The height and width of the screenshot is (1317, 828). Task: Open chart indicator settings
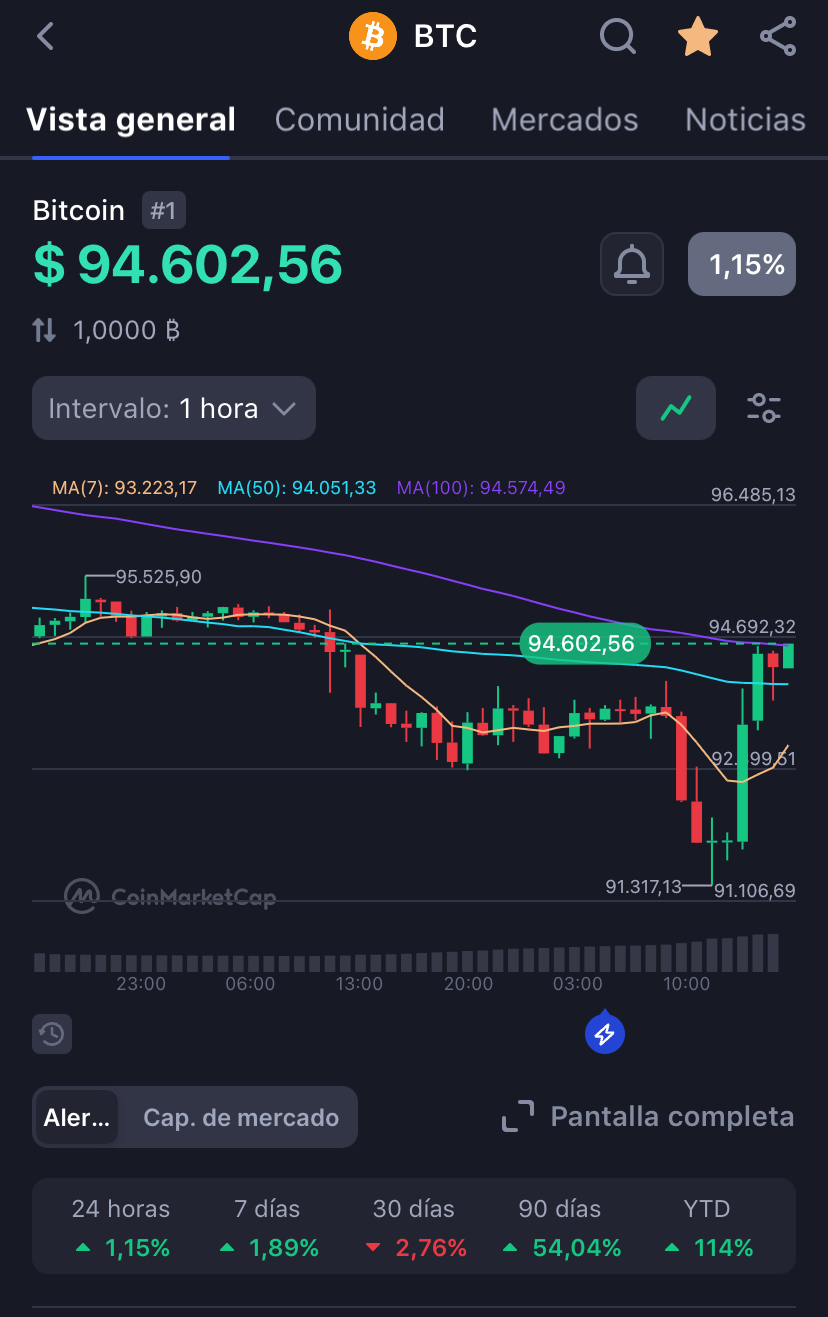pos(764,408)
